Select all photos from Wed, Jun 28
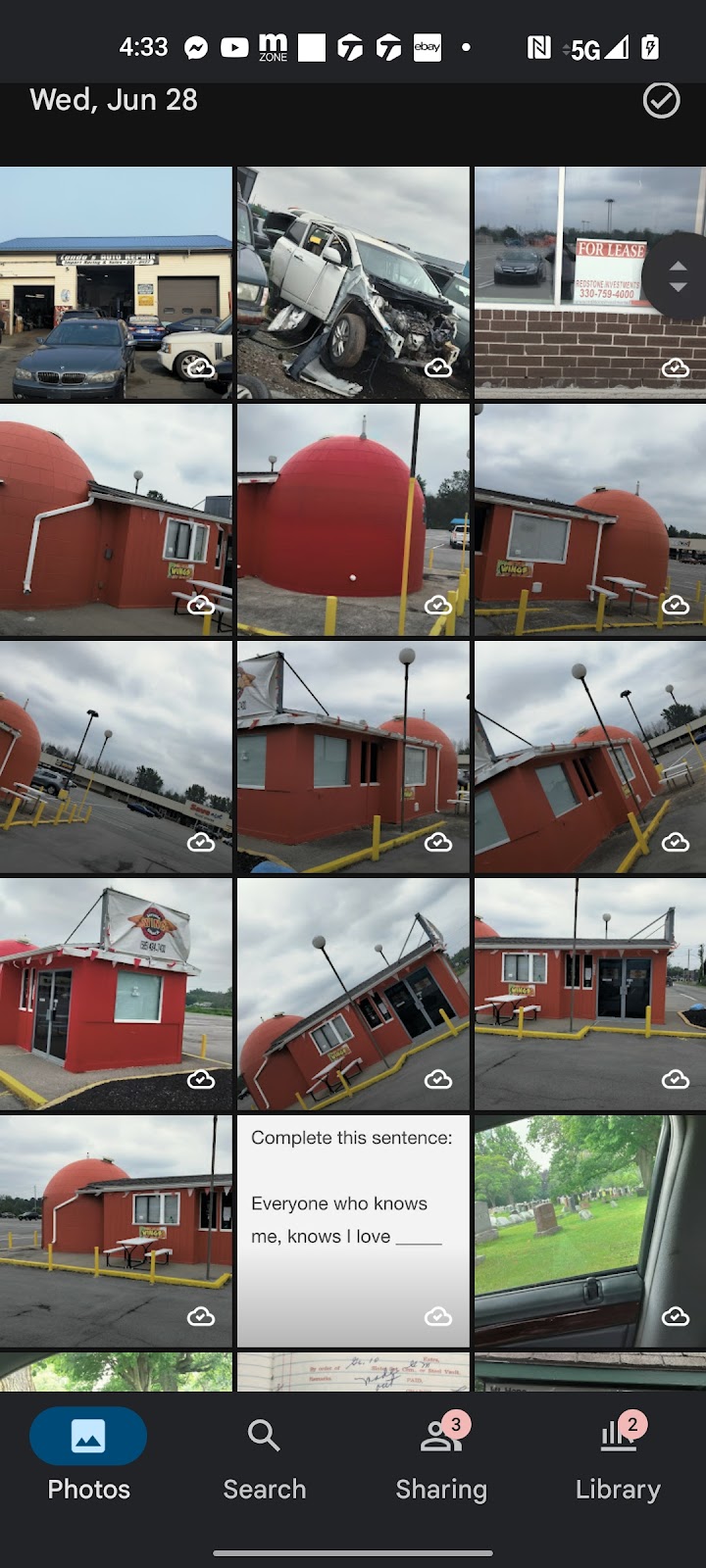 661,100
